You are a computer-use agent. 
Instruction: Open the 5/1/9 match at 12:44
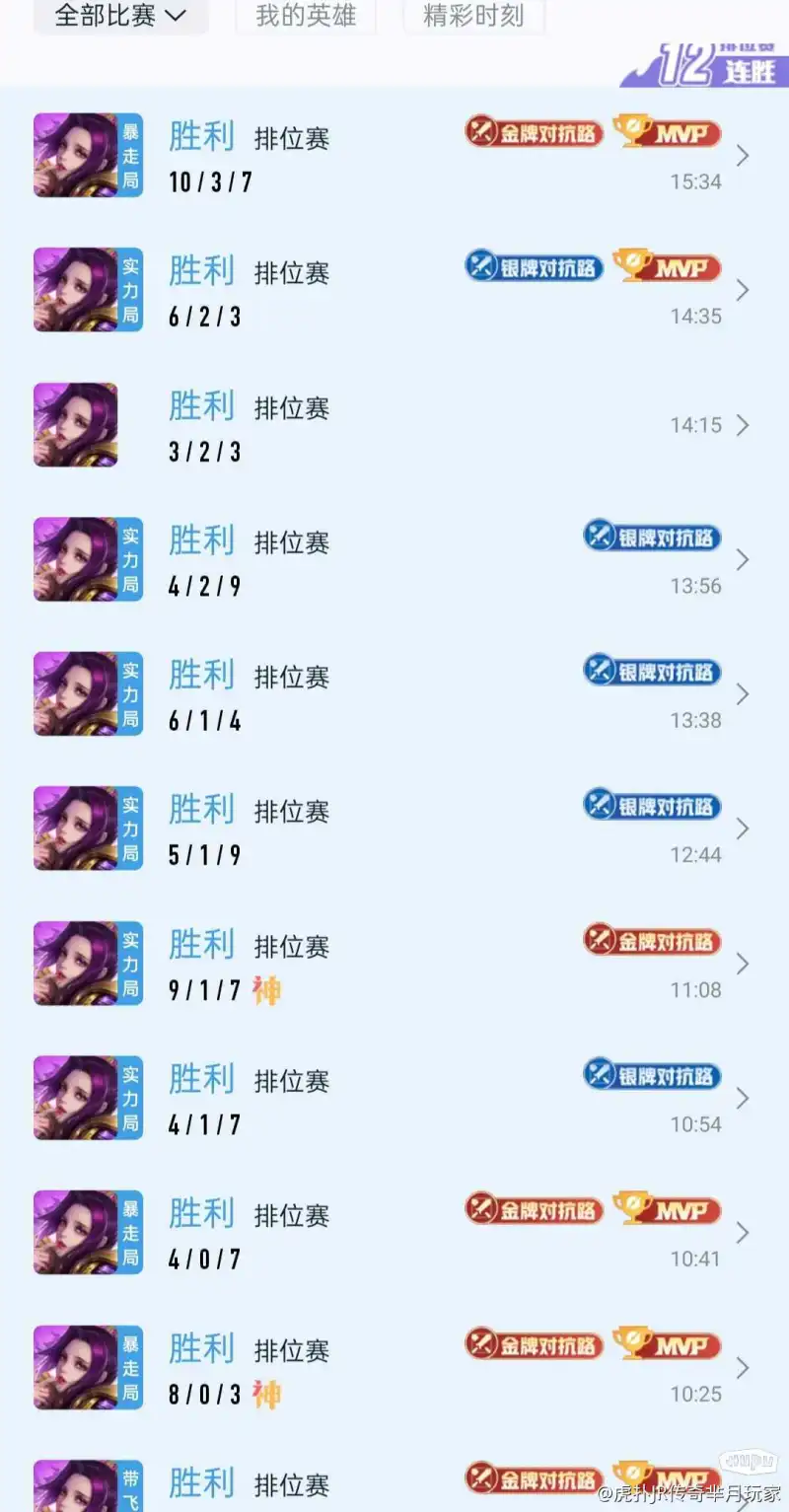point(394,828)
